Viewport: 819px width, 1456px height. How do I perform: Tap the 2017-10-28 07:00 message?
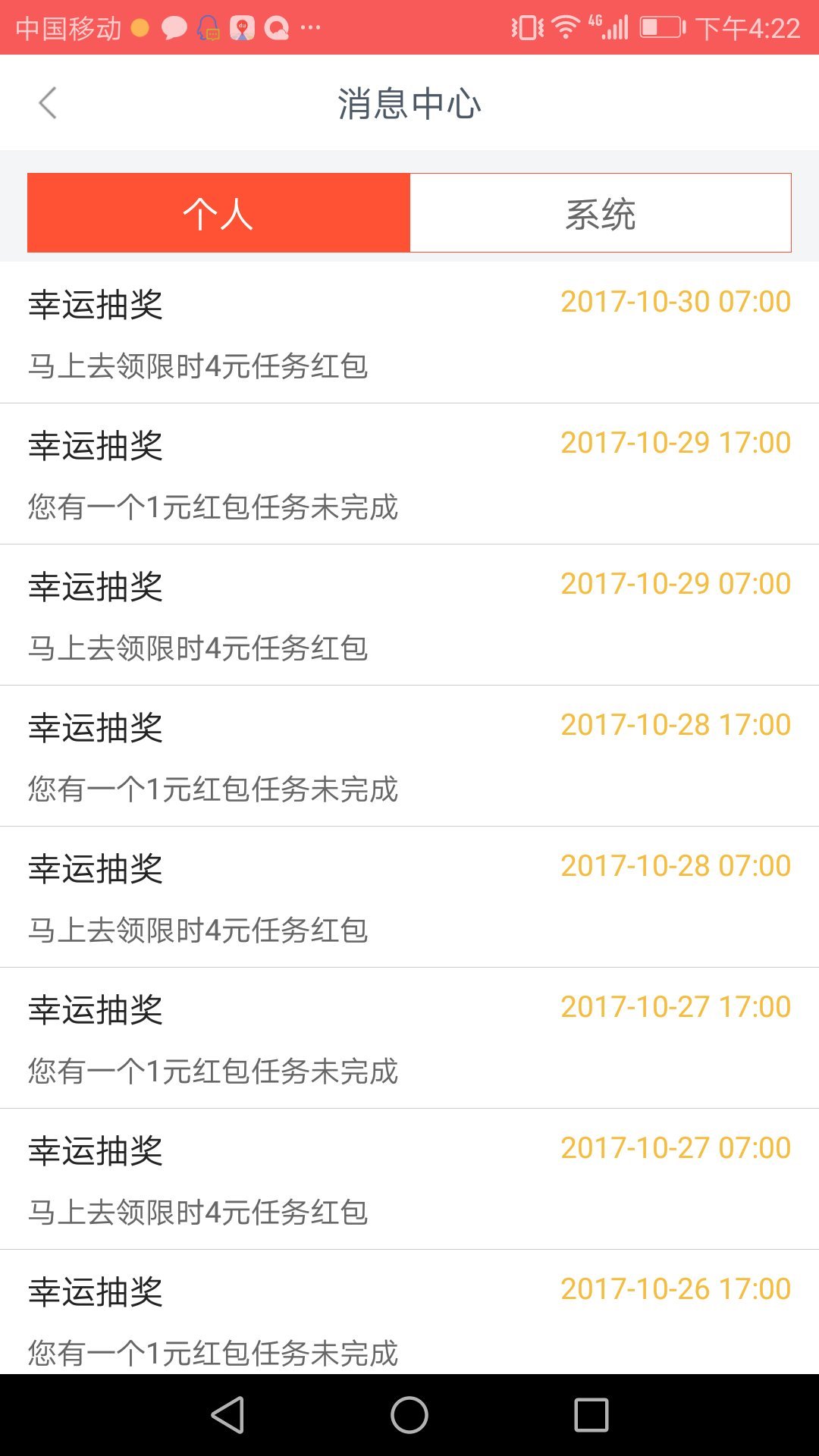[x=409, y=897]
